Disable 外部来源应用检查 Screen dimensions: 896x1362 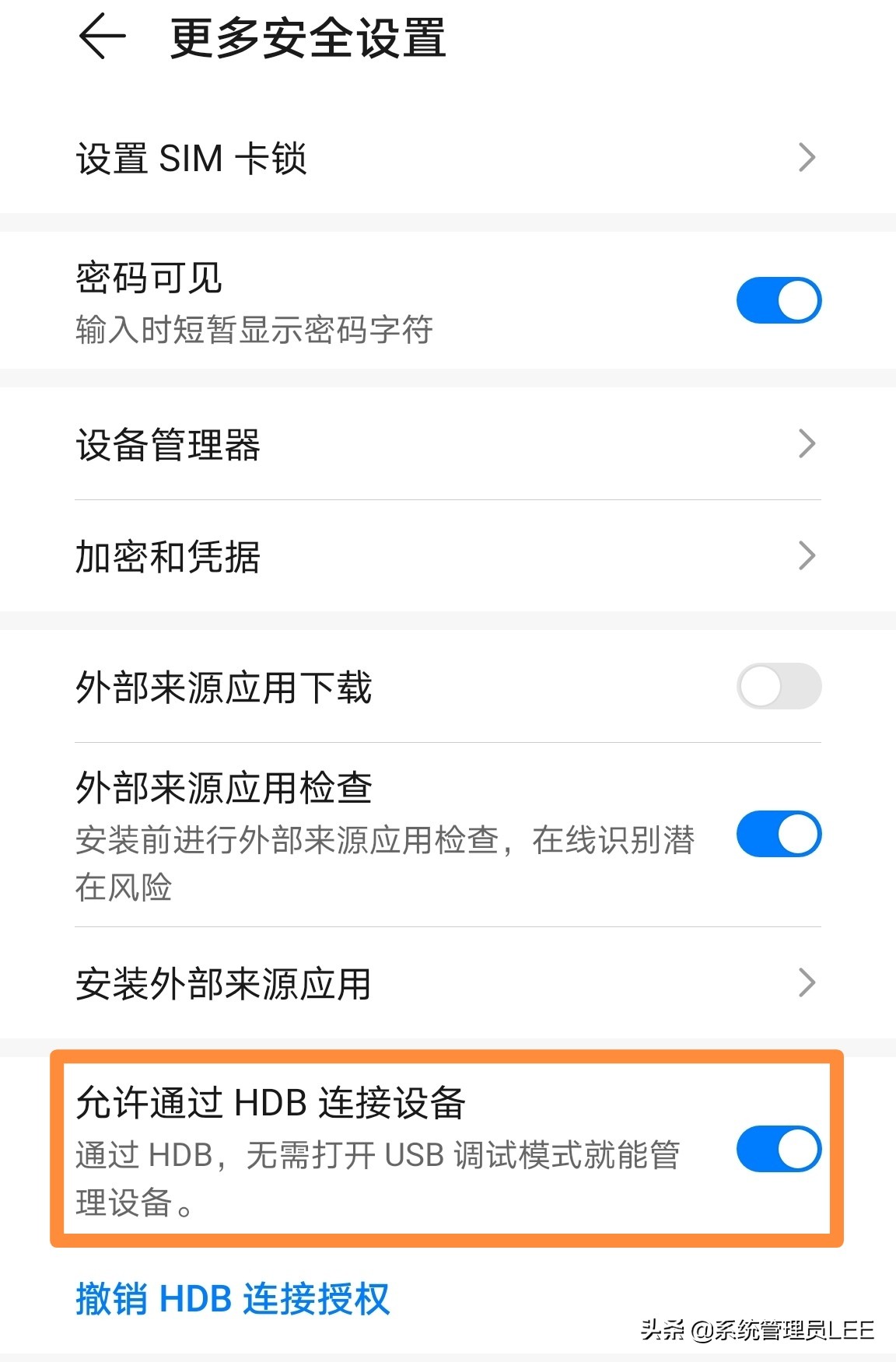coord(779,835)
